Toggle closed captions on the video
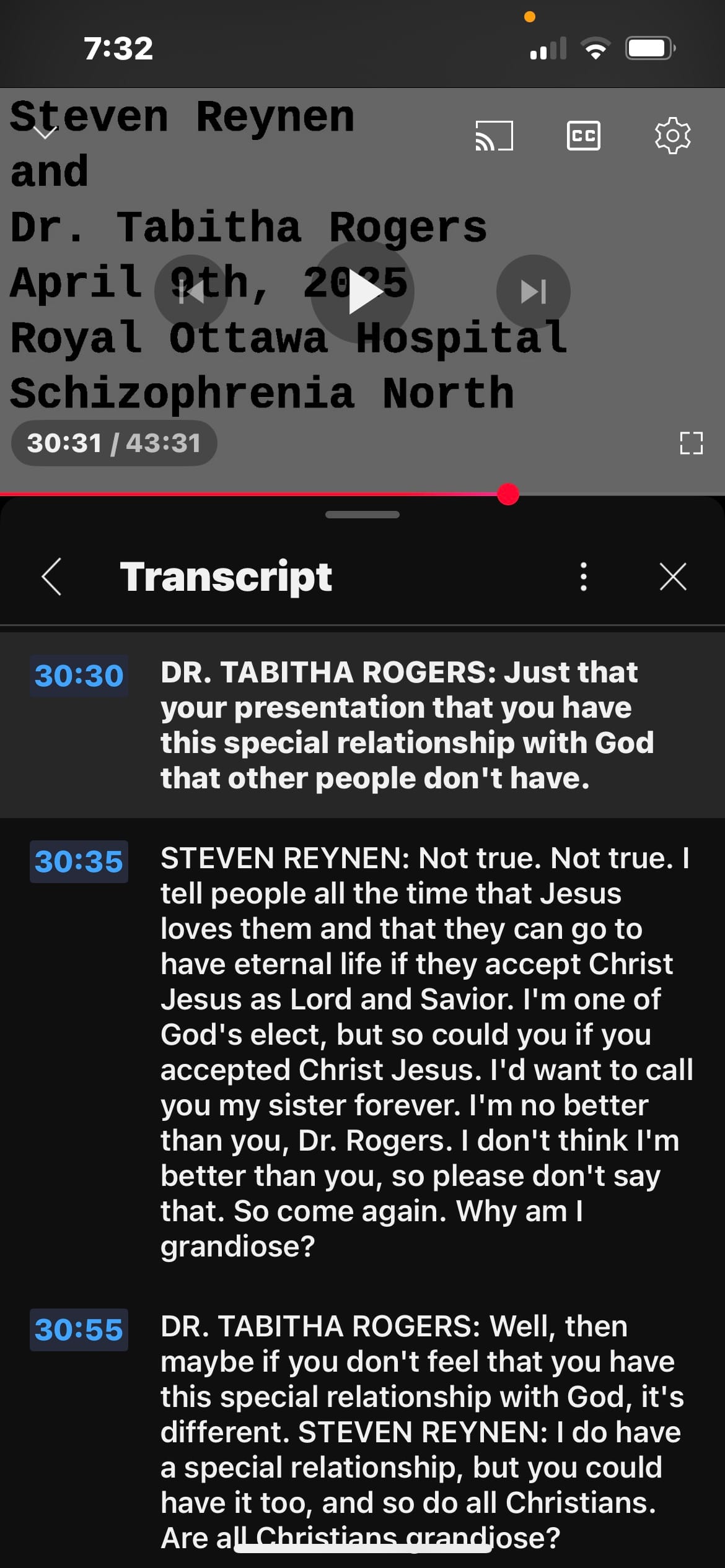 point(583,136)
